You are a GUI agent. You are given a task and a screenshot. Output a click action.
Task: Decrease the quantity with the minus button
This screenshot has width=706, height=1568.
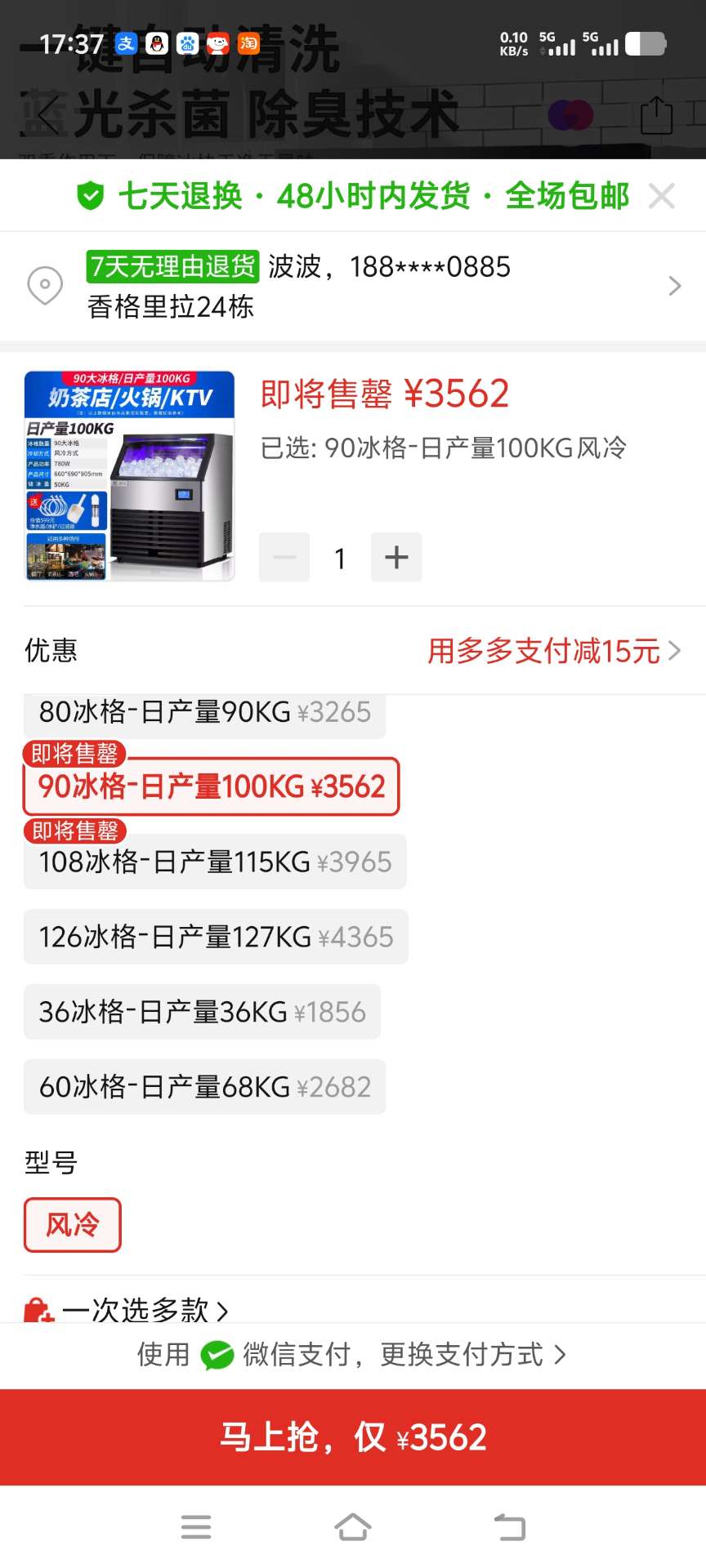coord(284,558)
